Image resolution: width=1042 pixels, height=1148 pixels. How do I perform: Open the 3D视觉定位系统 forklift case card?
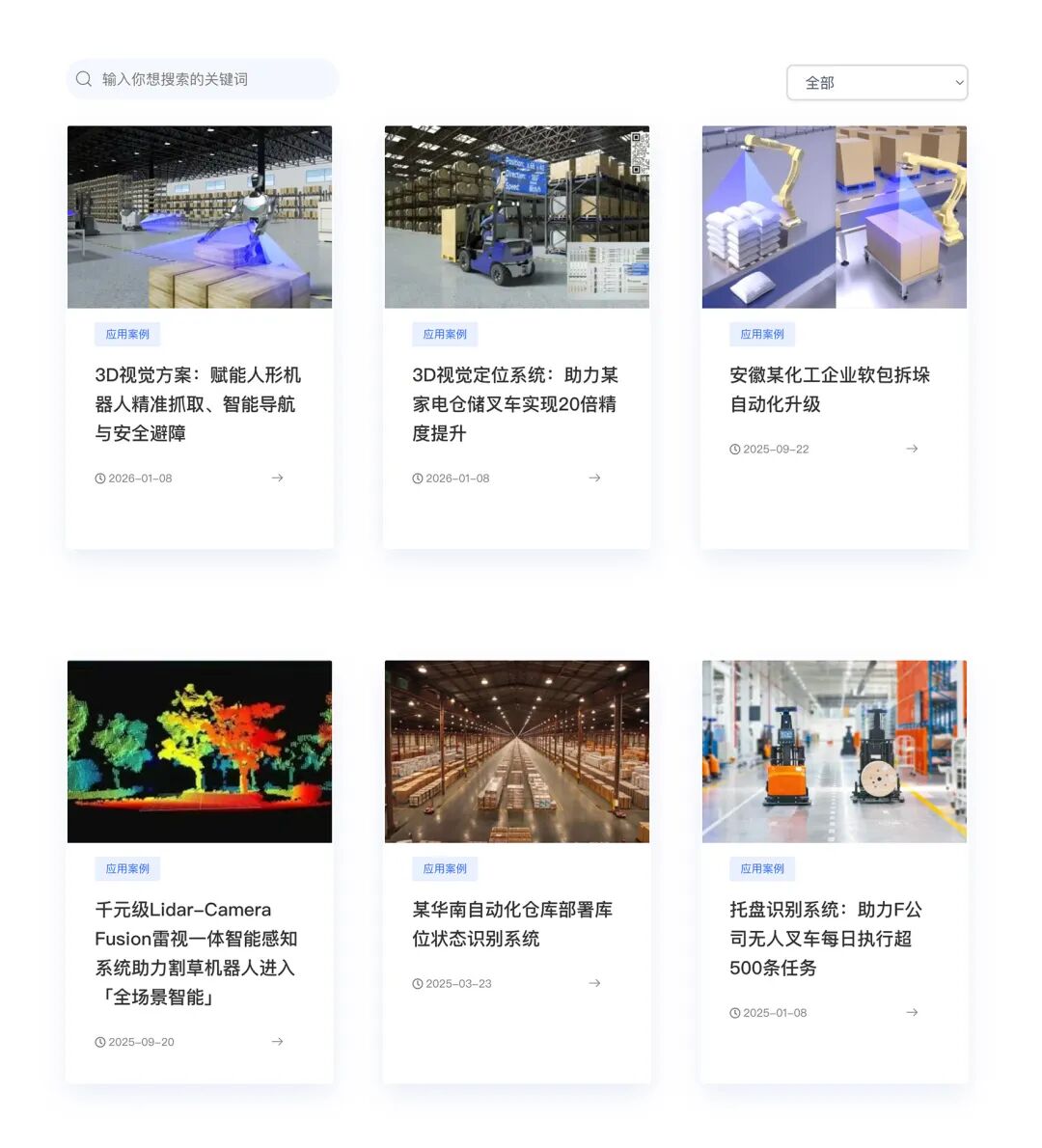pos(516,403)
